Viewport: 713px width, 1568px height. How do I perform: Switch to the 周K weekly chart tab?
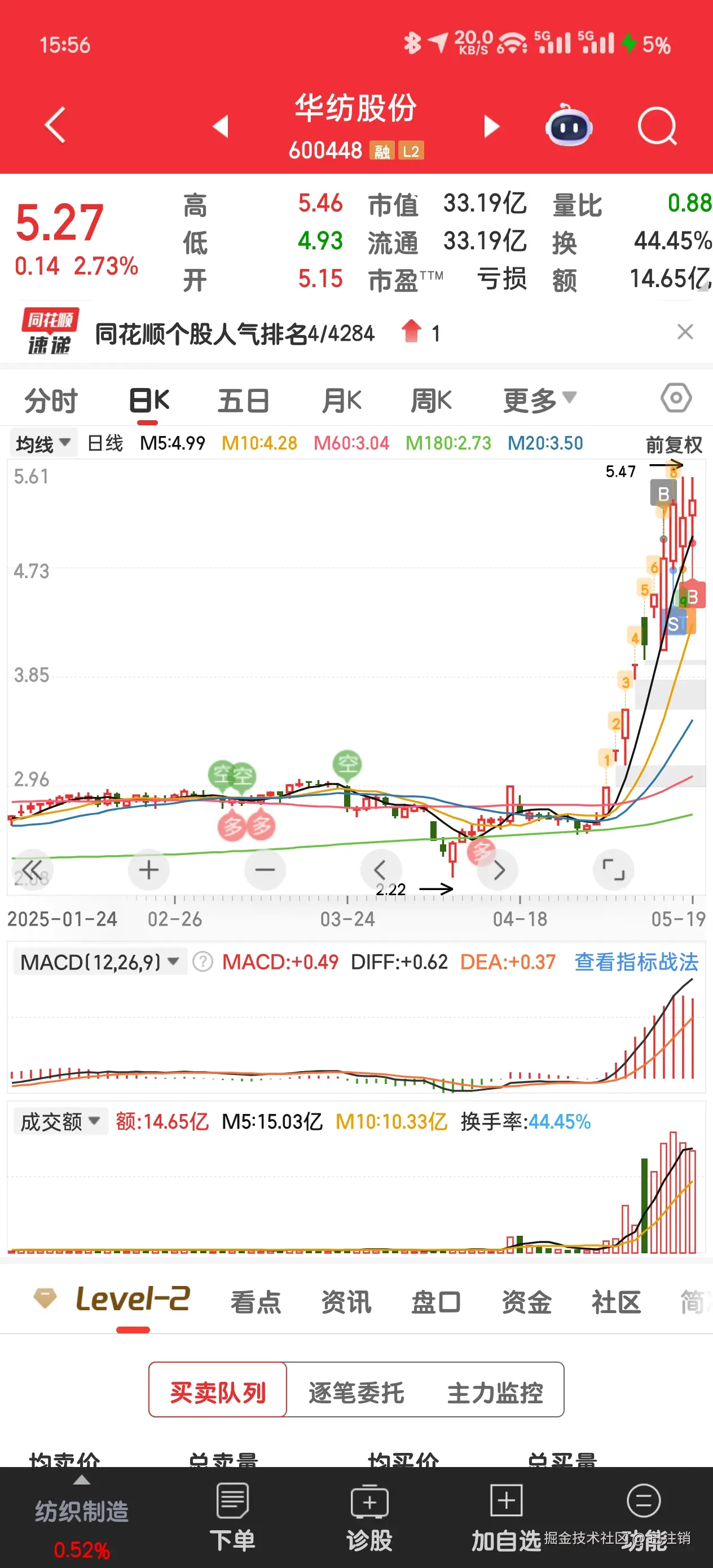(x=432, y=399)
